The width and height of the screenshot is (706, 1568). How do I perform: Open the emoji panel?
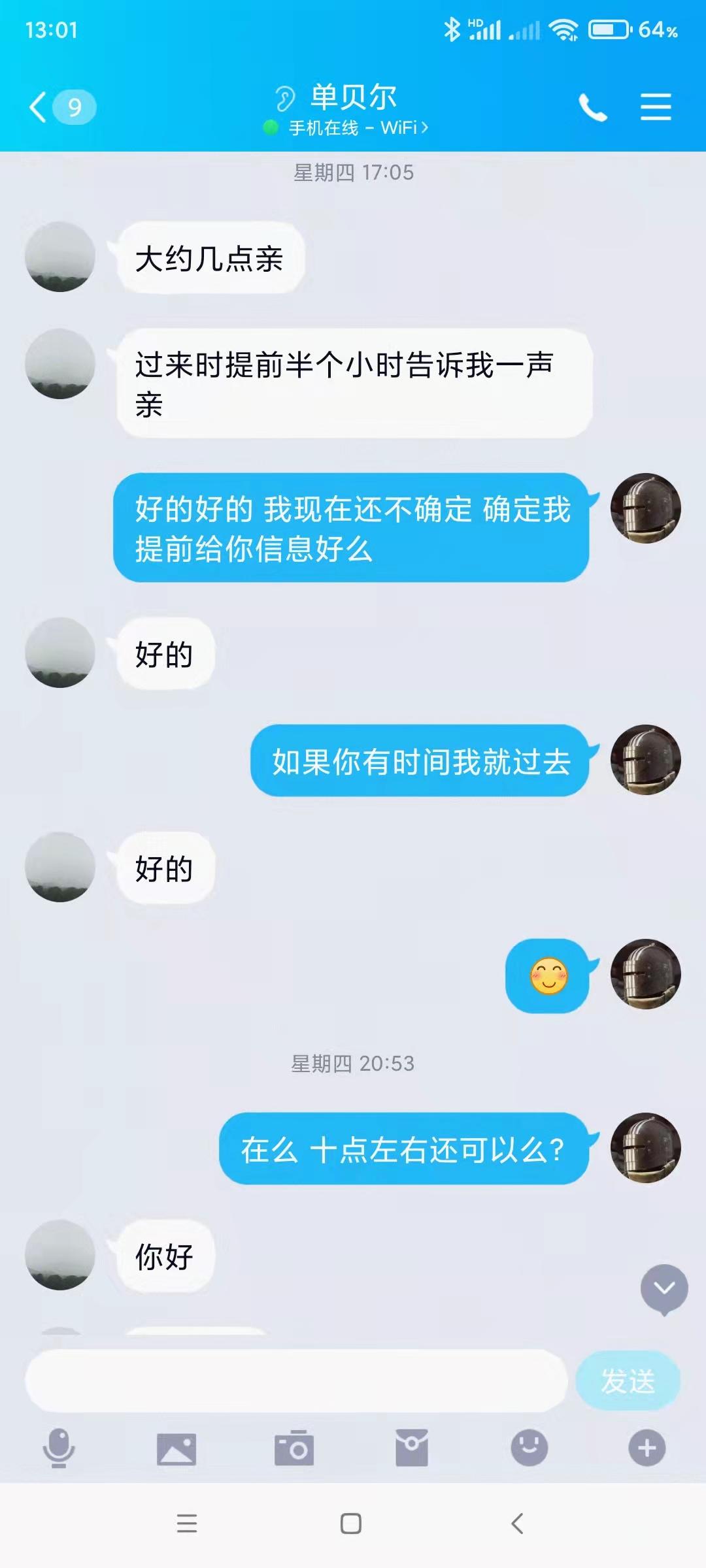pyautogui.click(x=529, y=1448)
